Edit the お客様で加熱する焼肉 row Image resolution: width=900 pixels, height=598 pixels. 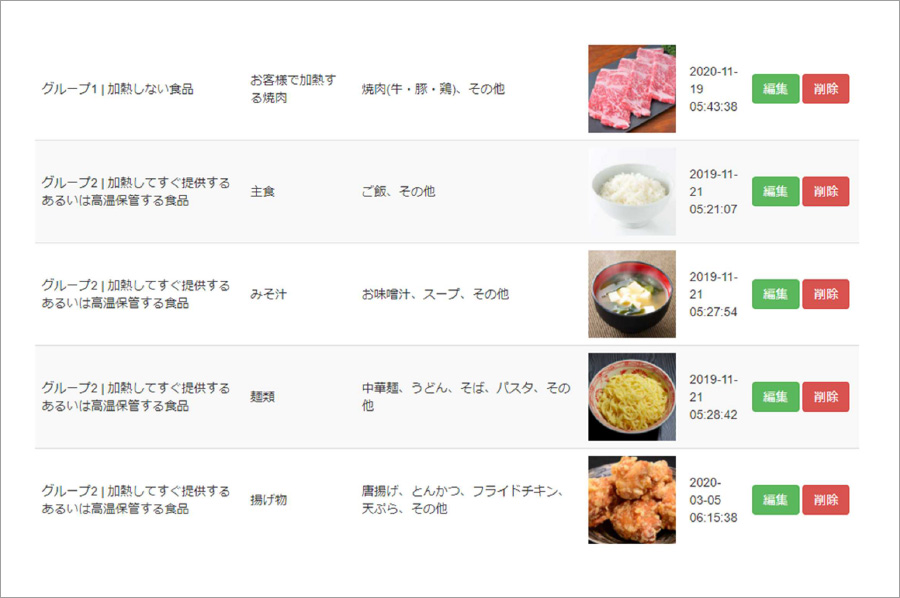tap(775, 89)
